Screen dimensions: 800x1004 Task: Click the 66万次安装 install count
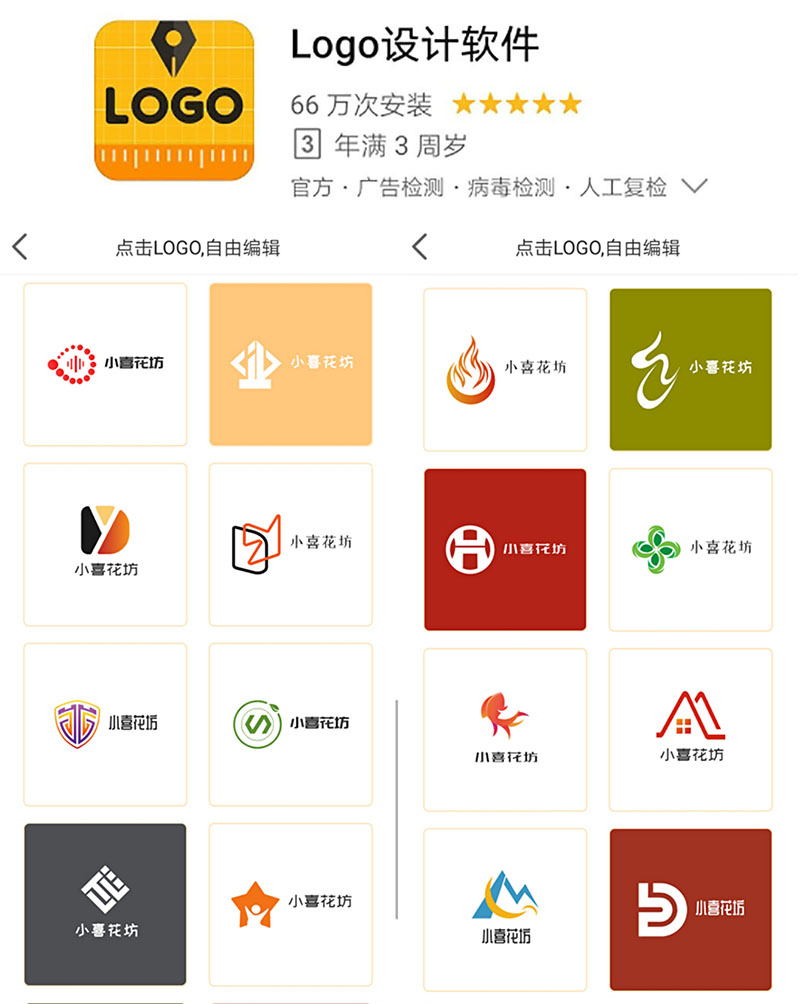coord(344,102)
